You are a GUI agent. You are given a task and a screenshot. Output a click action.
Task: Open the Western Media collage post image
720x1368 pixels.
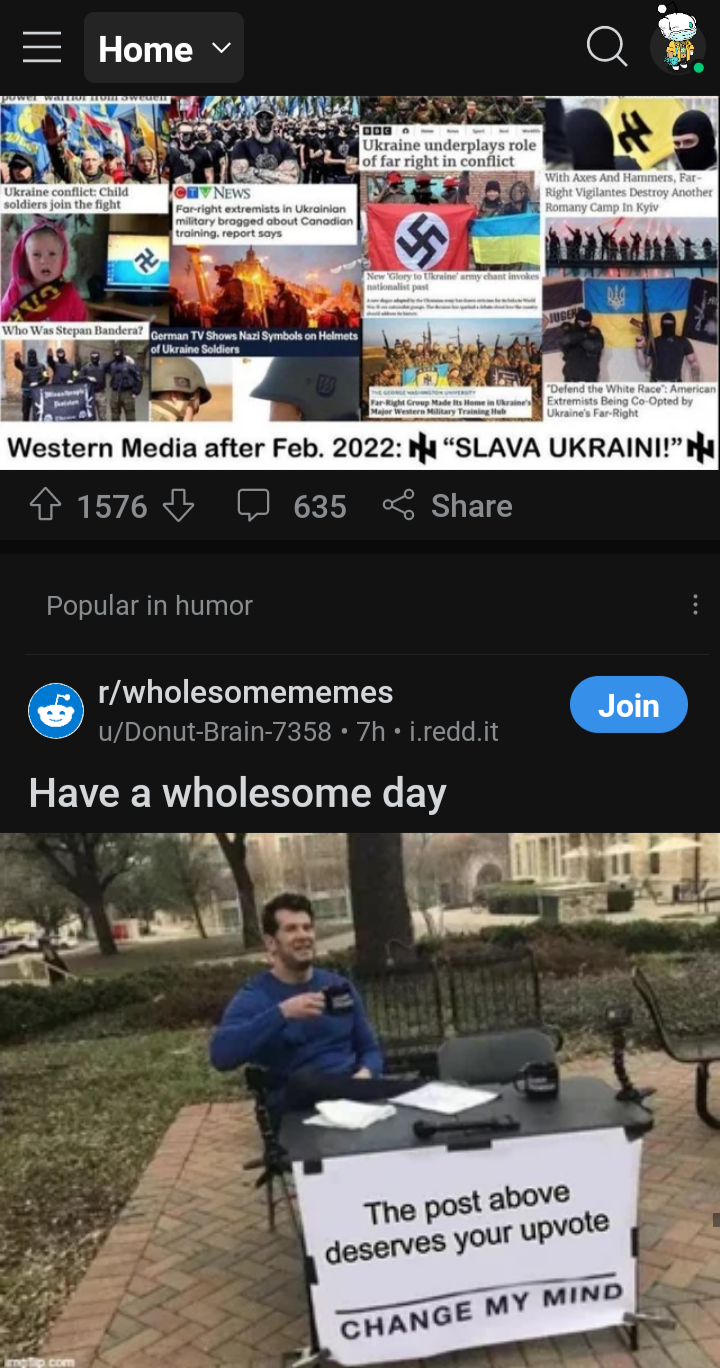(360, 282)
